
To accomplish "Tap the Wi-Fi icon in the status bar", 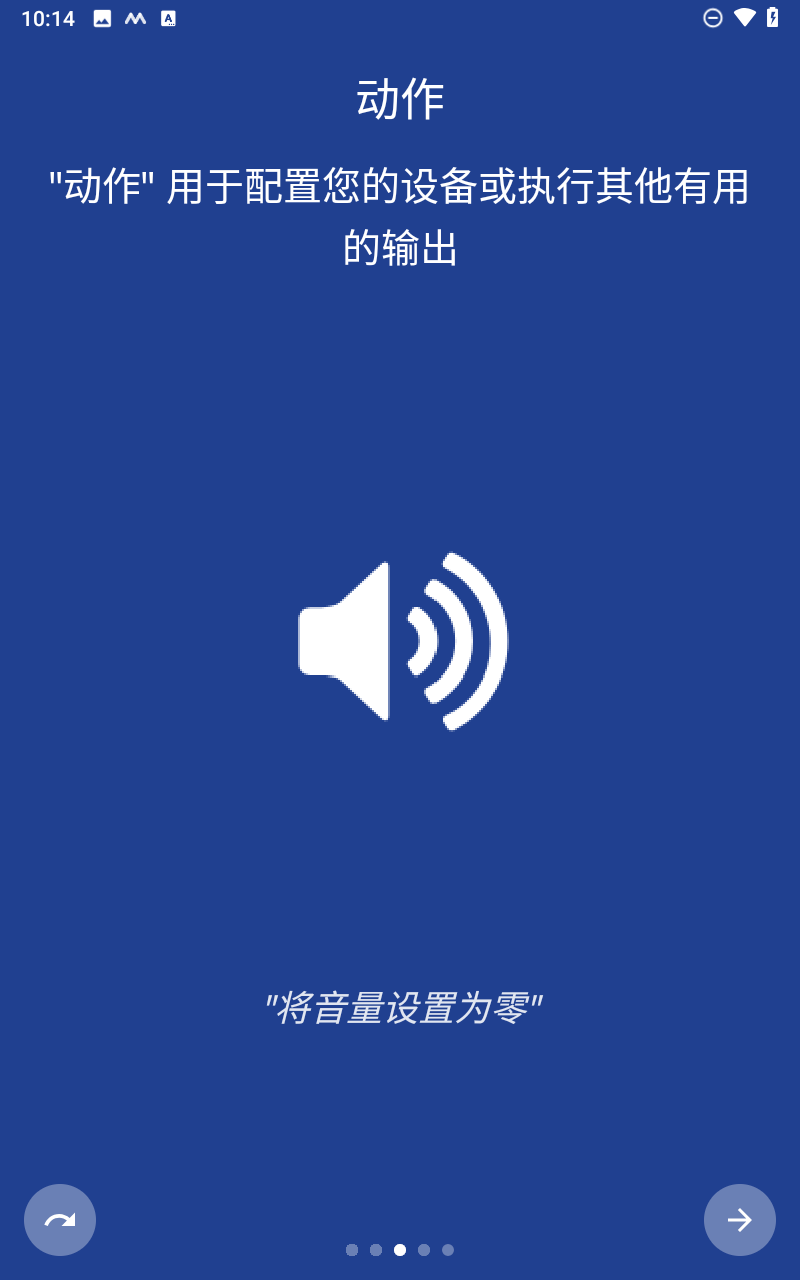I will pos(745,17).
